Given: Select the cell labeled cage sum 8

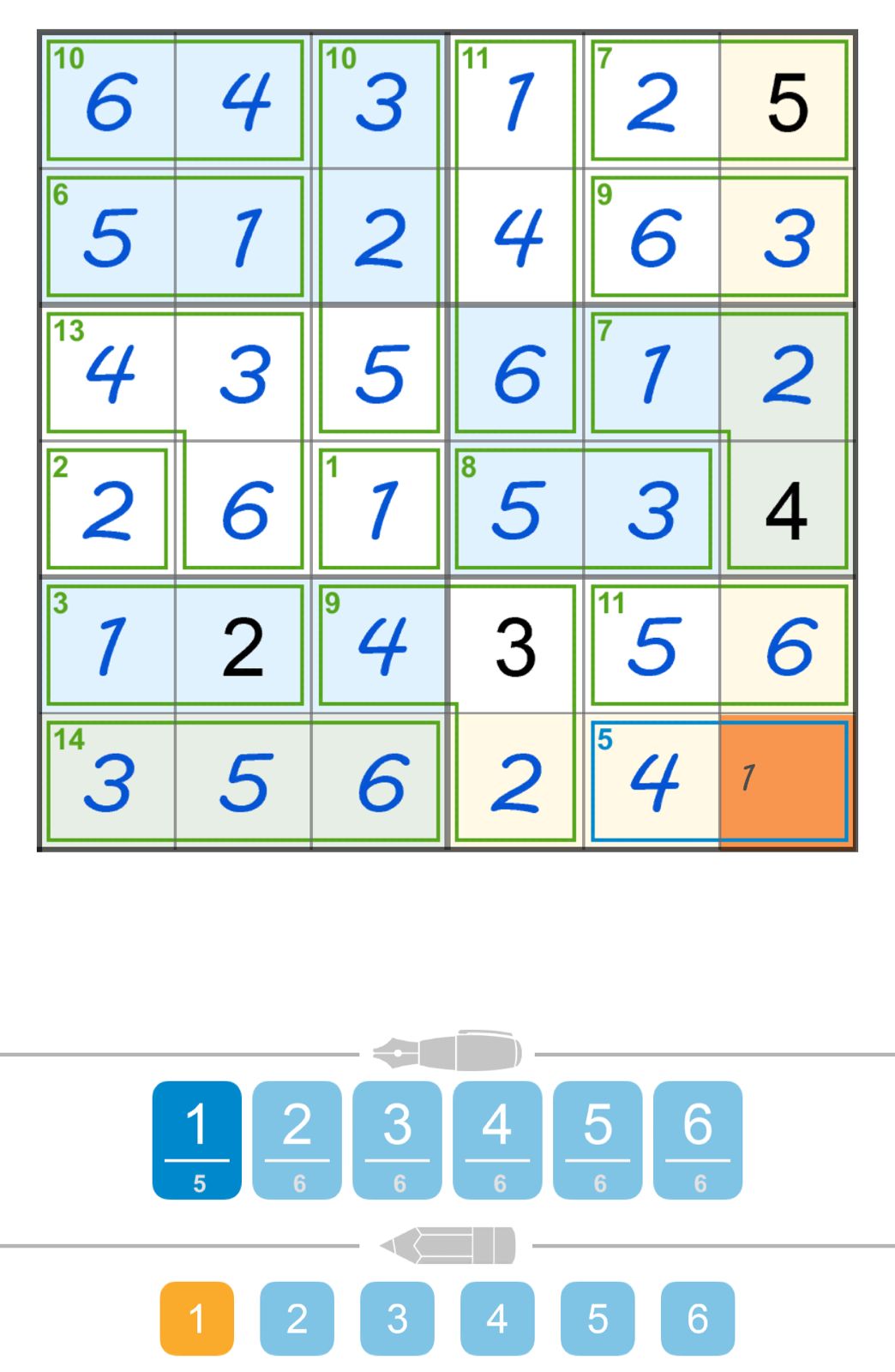Looking at the screenshot, I should click(516, 509).
